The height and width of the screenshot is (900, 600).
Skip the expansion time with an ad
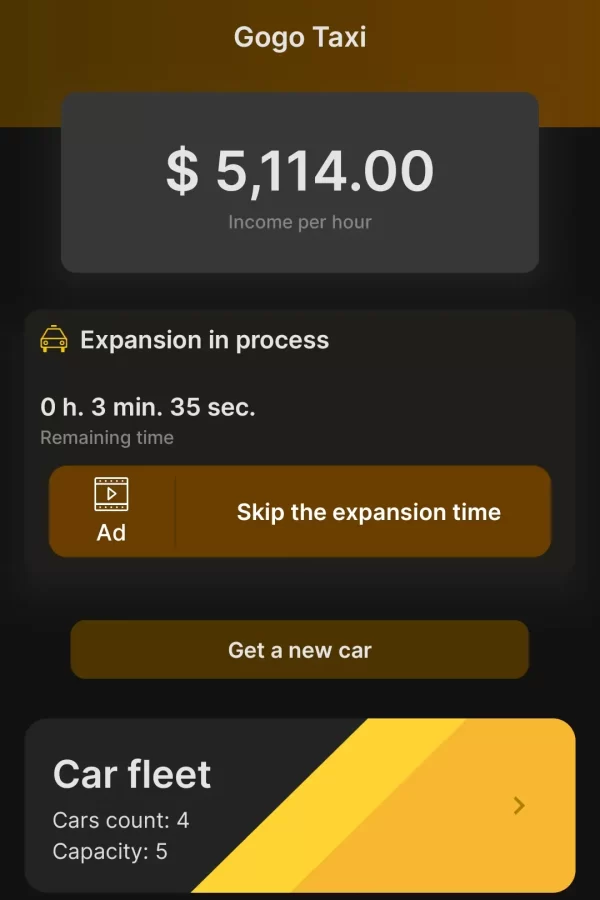coord(300,512)
